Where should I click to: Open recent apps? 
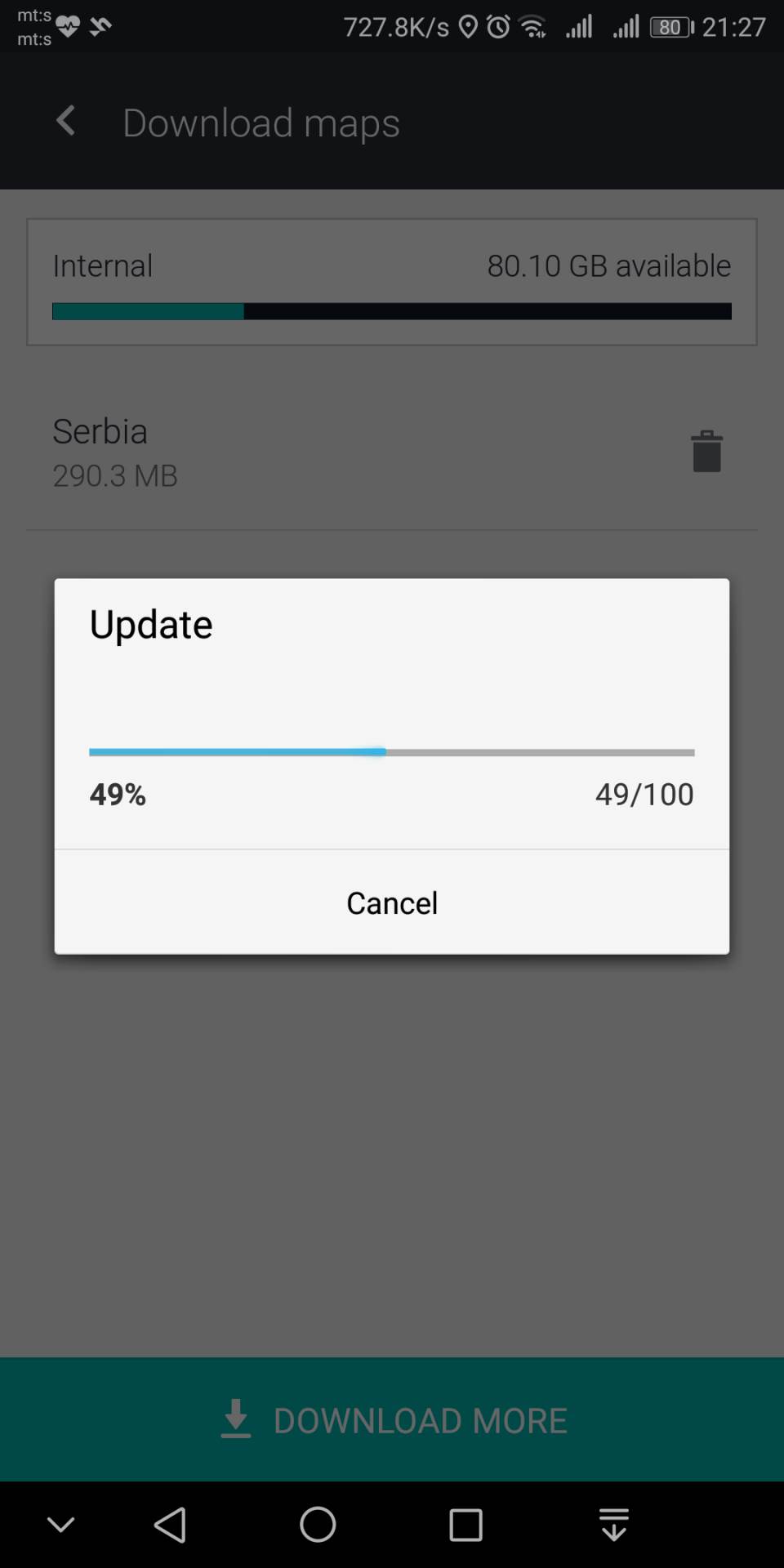[465, 1524]
